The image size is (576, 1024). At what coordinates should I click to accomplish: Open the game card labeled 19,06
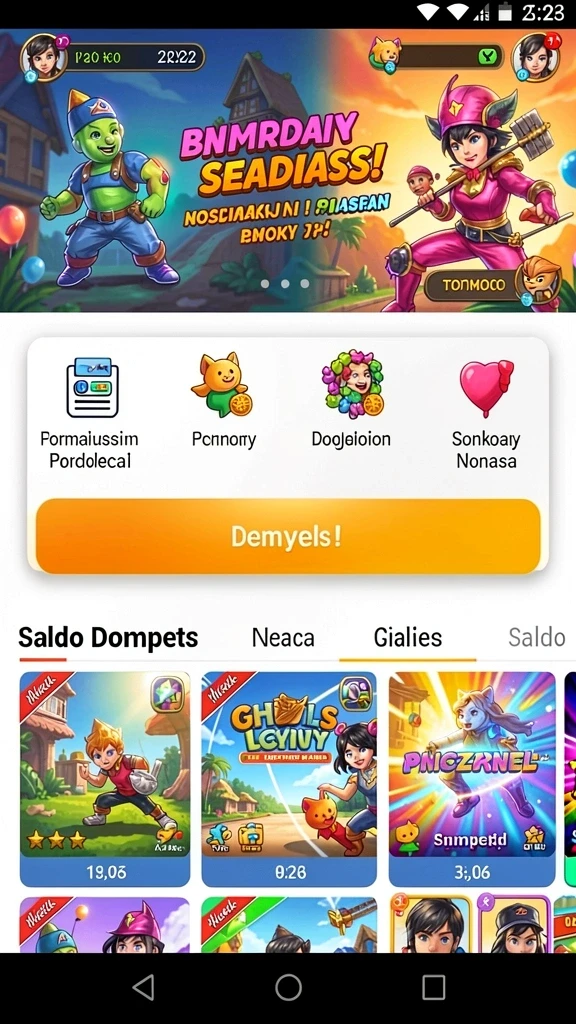click(105, 778)
